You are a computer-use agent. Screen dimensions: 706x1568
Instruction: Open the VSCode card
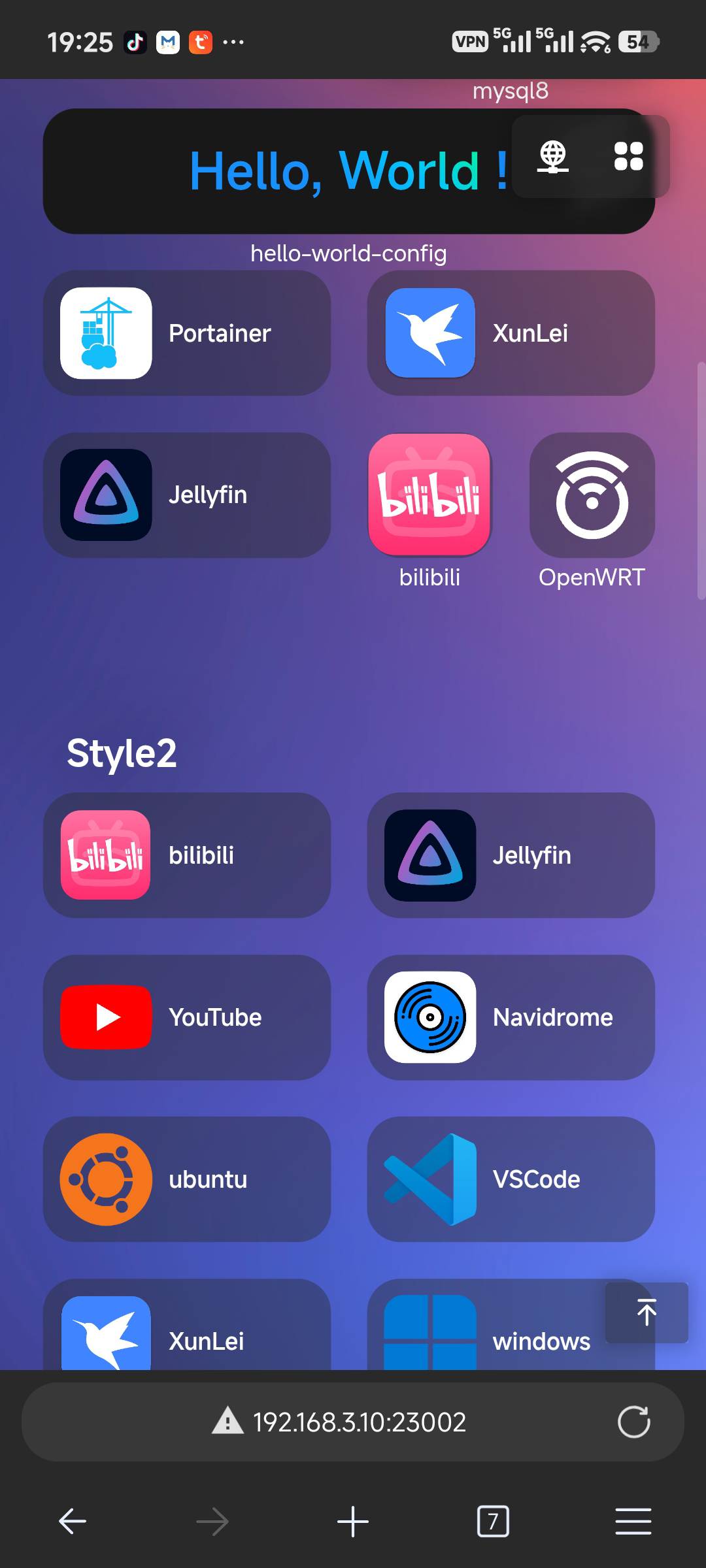point(511,1179)
